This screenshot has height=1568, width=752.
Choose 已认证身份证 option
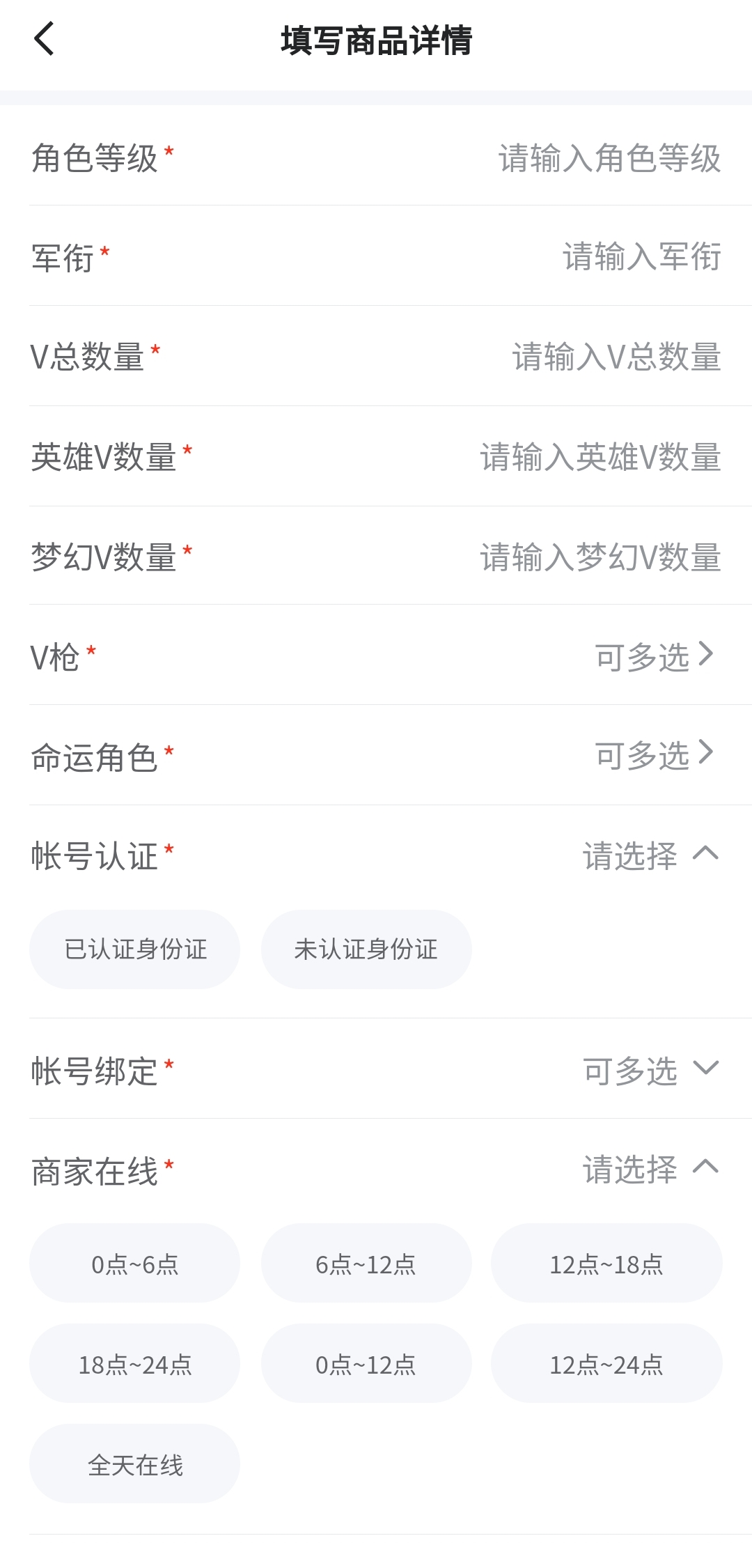click(135, 949)
